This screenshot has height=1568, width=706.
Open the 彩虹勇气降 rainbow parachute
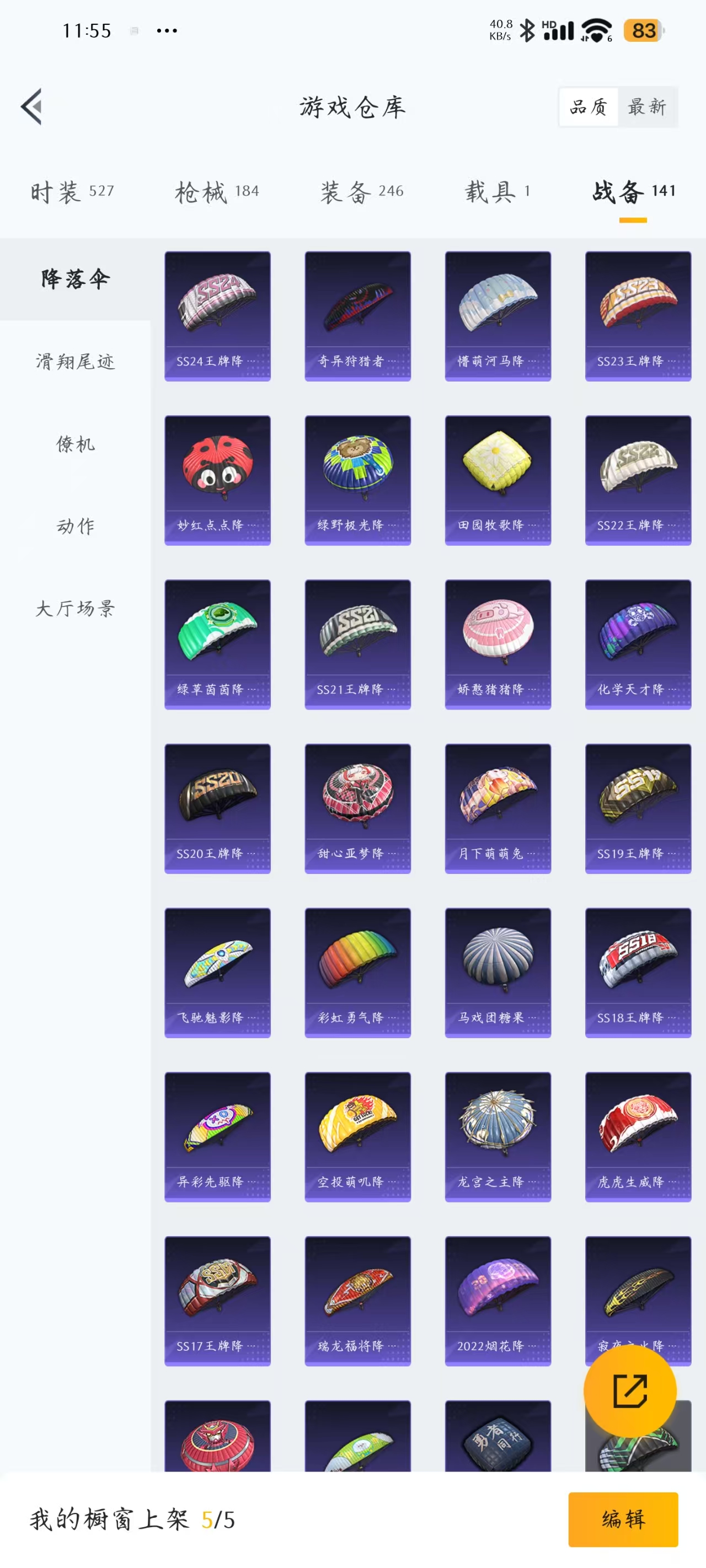coord(357,972)
